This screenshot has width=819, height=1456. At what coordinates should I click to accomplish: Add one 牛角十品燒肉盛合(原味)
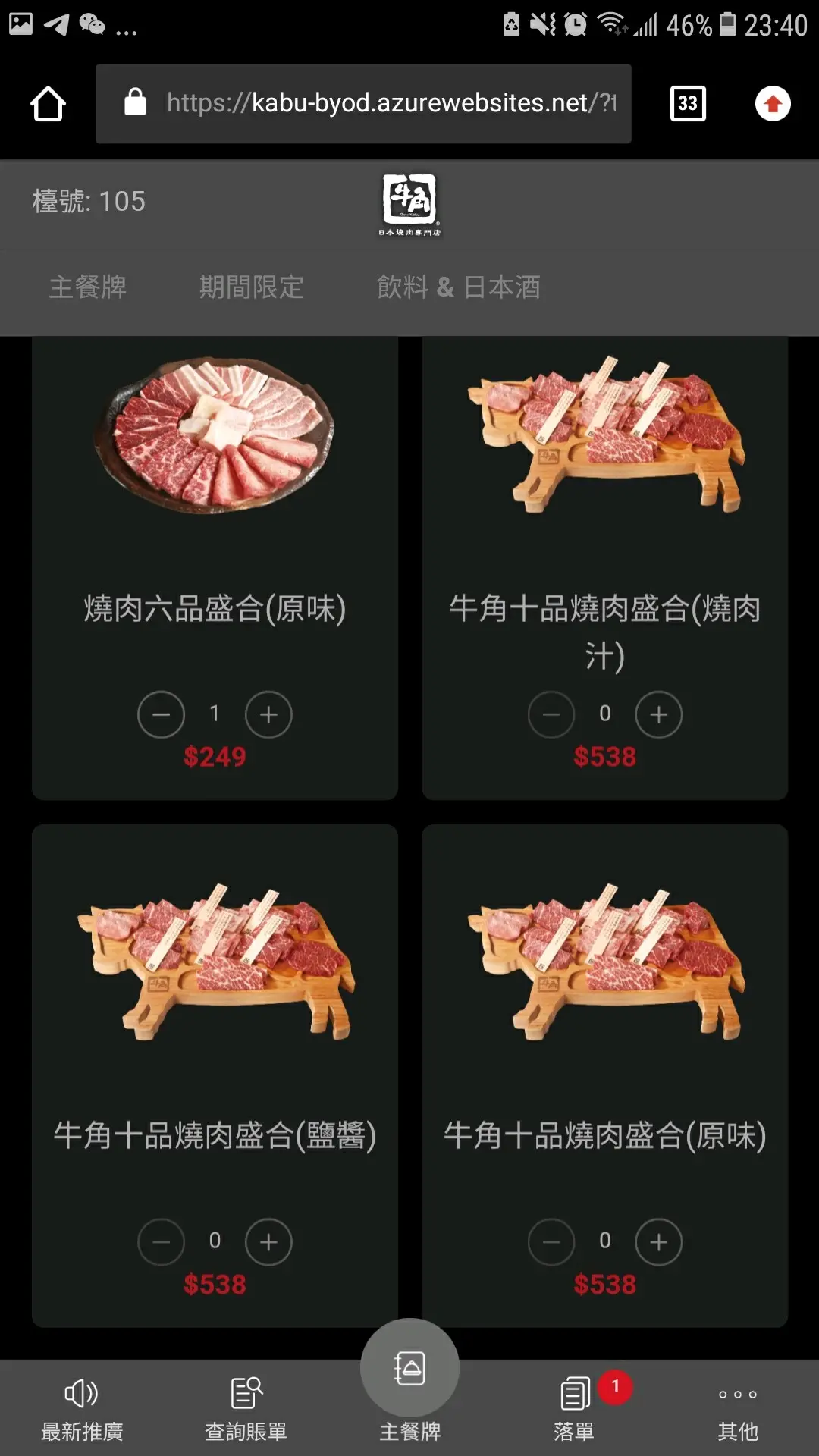click(x=658, y=1241)
